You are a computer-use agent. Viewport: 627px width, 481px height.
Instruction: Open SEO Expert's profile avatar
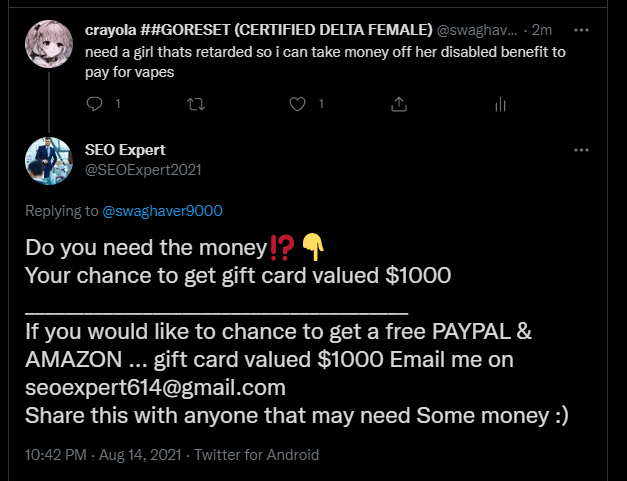(49, 162)
